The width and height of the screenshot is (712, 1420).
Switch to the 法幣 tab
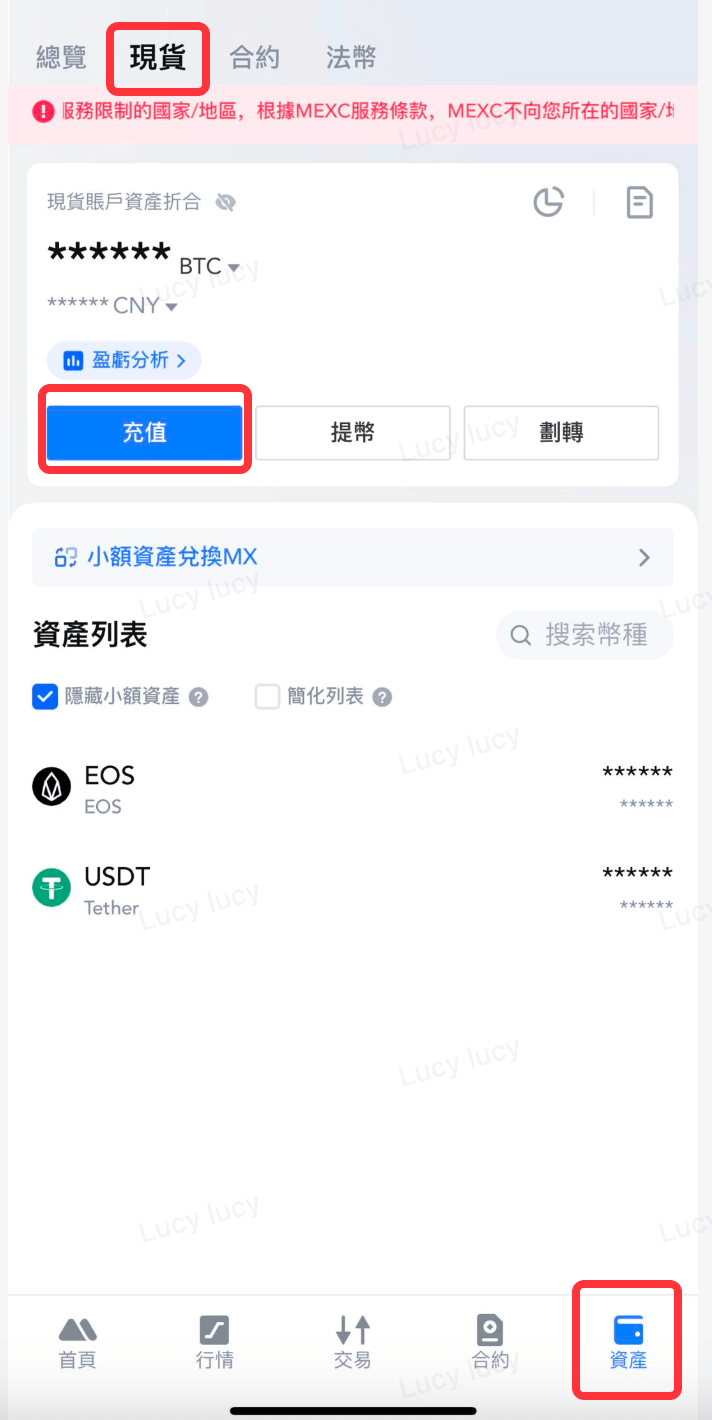coord(351,58)
